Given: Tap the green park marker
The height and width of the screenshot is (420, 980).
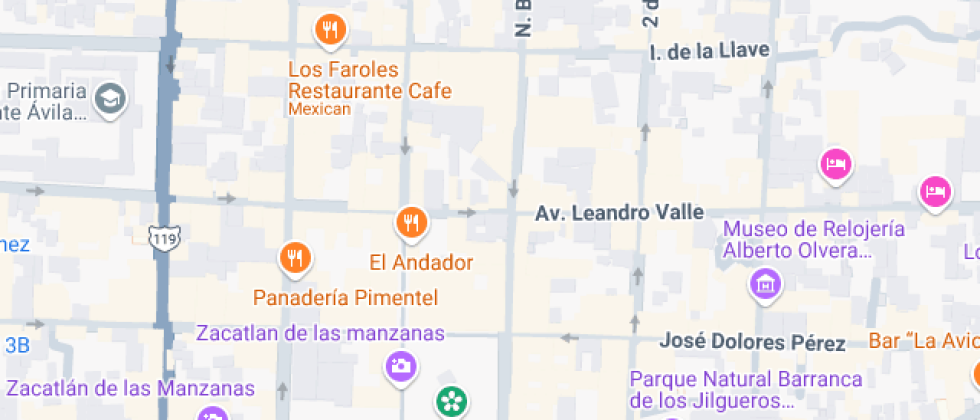Looking at the screenshot, I should click(452, 402).
